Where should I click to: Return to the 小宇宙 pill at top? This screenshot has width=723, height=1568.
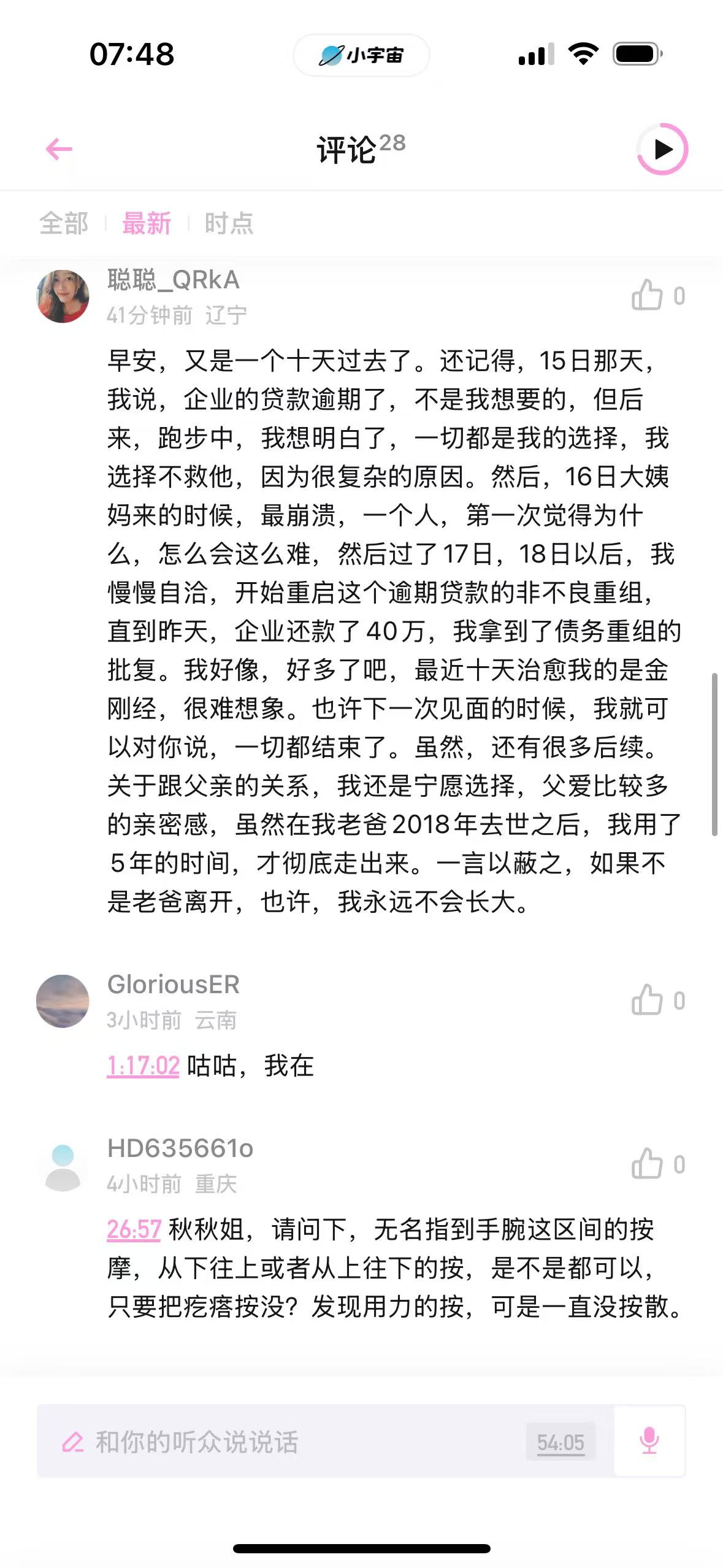tap(361, 55)
